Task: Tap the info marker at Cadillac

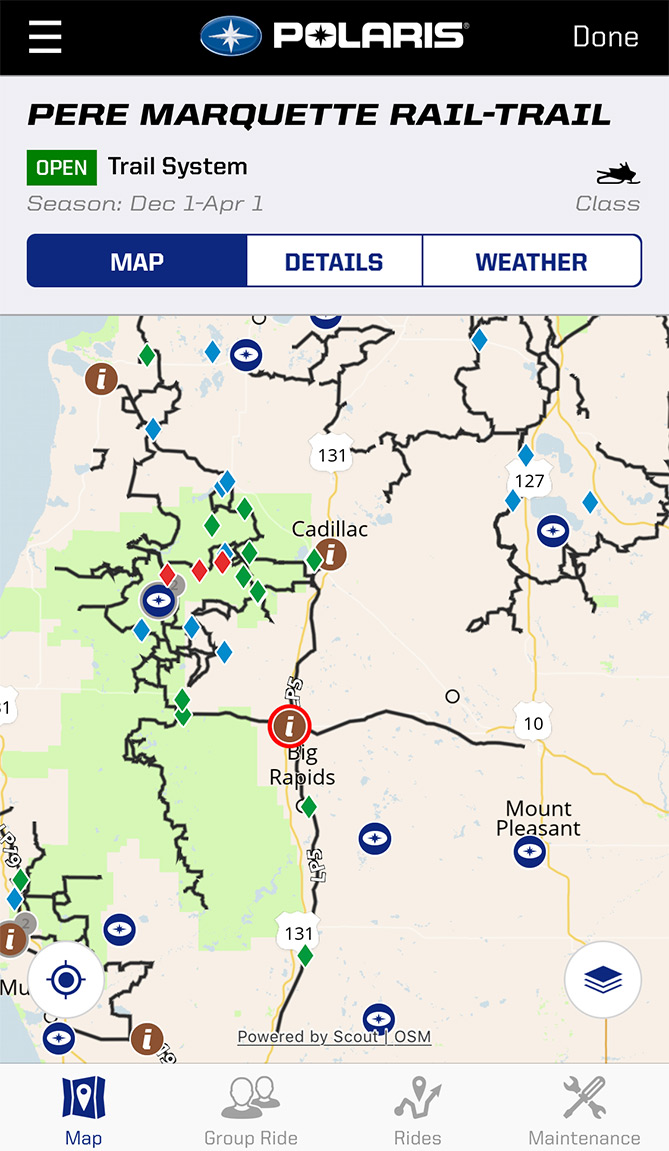Action: pos(331,554)
